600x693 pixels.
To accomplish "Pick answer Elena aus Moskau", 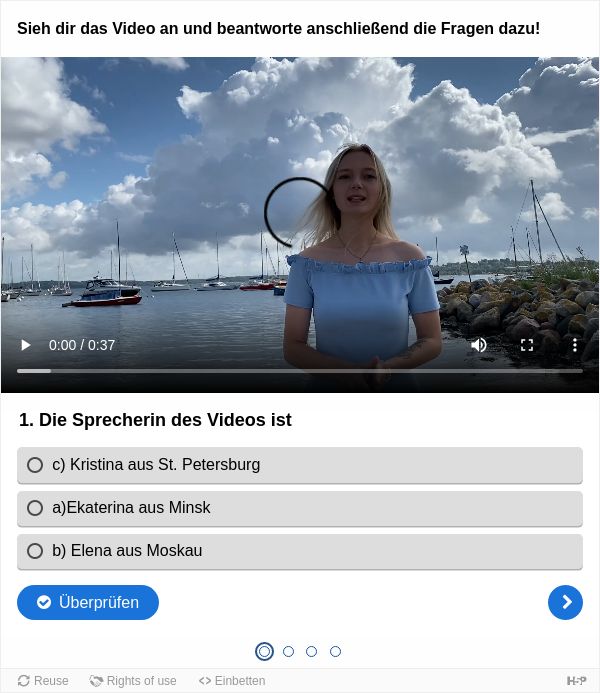I will [300, 551].
